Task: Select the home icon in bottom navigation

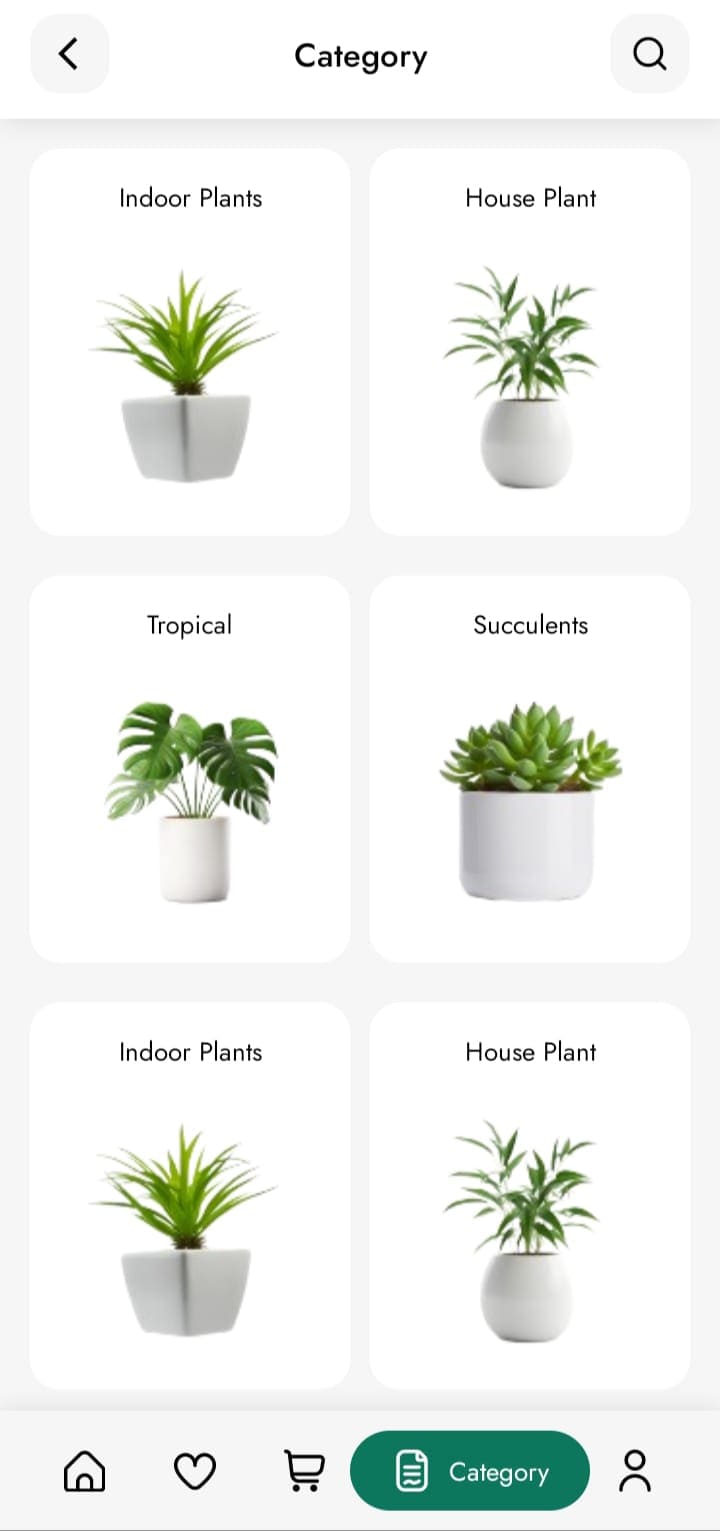Action: [x=84, y=1470]
